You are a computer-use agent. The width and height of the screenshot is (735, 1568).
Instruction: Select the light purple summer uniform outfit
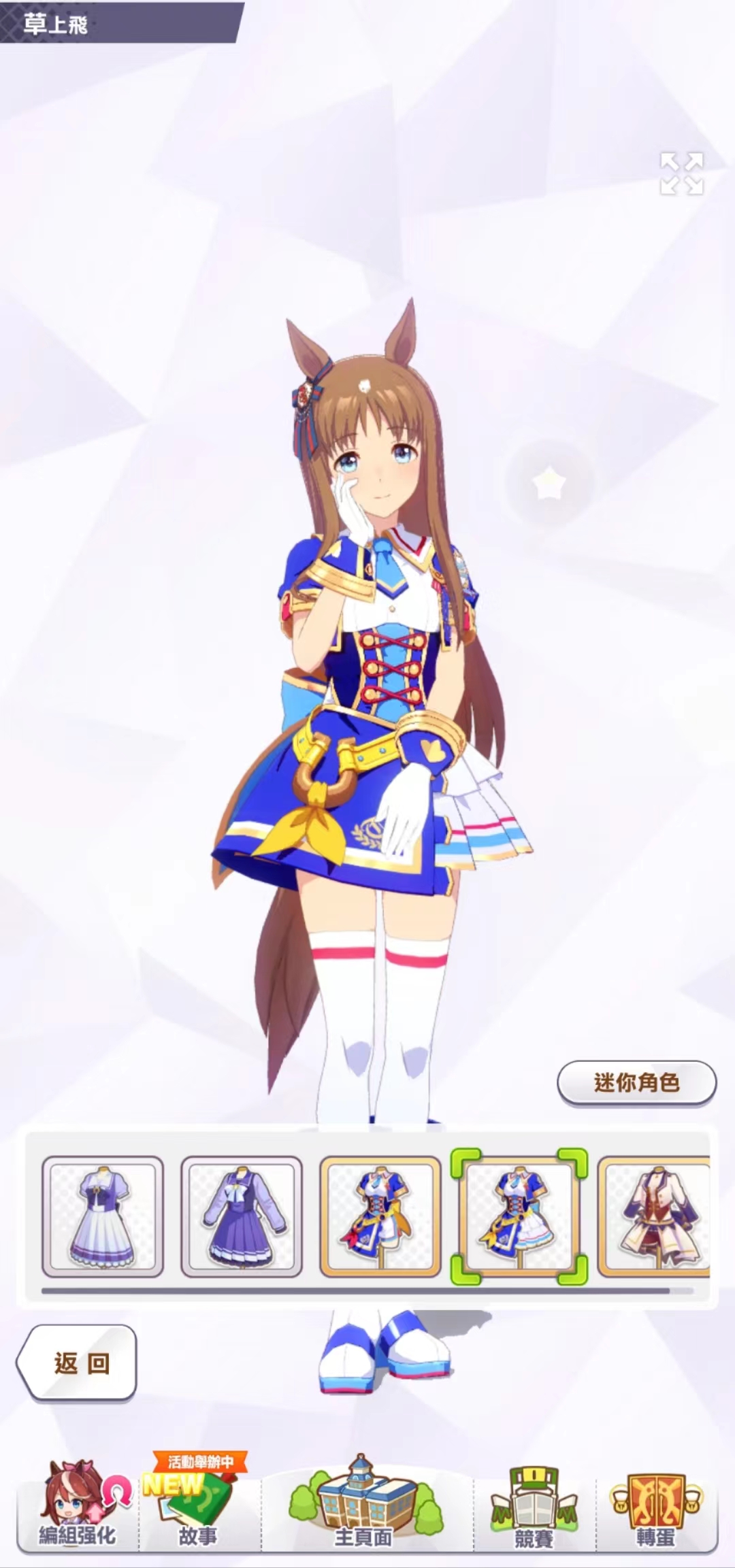[103, 1215]
